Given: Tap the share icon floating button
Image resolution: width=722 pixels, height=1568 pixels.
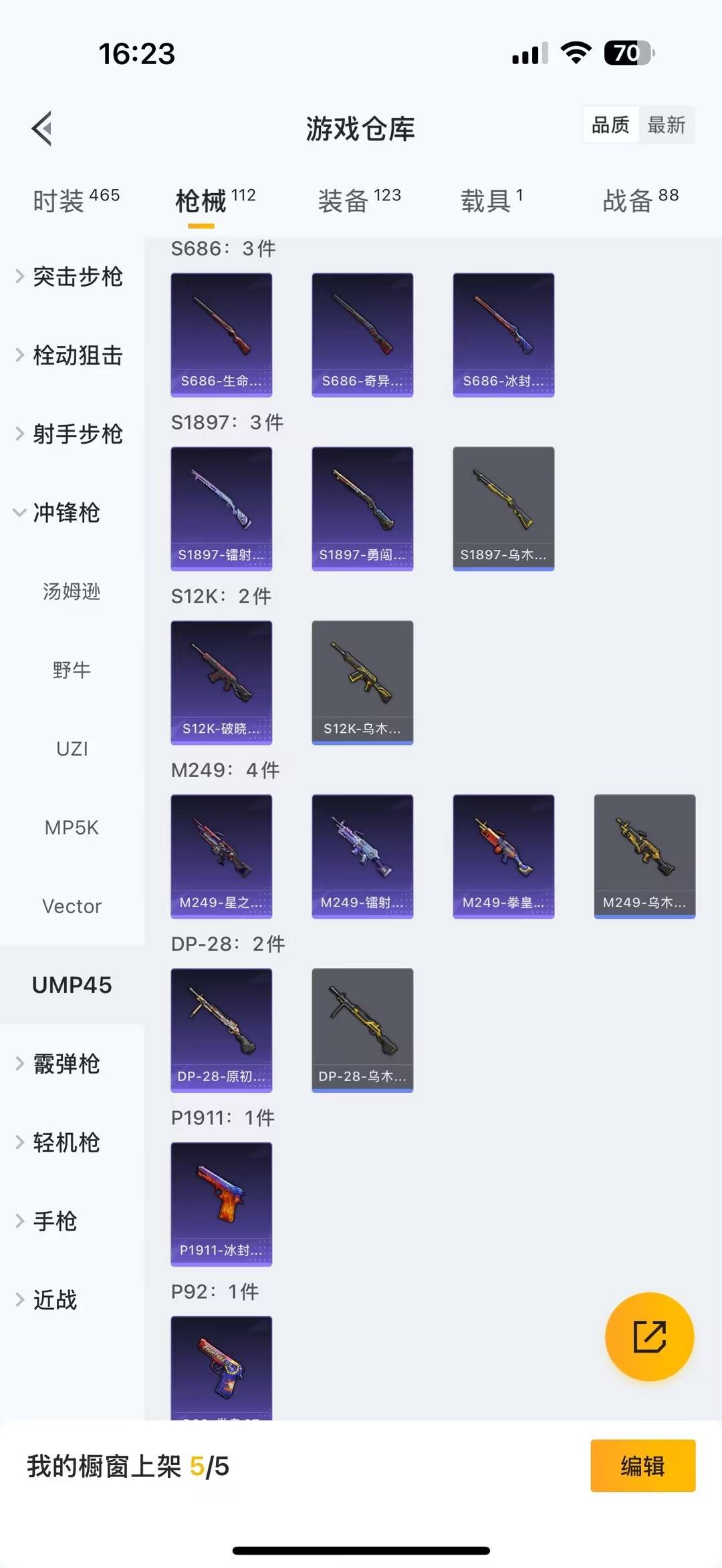Looking at the screenshot, I should click(x=649, y=1338).
